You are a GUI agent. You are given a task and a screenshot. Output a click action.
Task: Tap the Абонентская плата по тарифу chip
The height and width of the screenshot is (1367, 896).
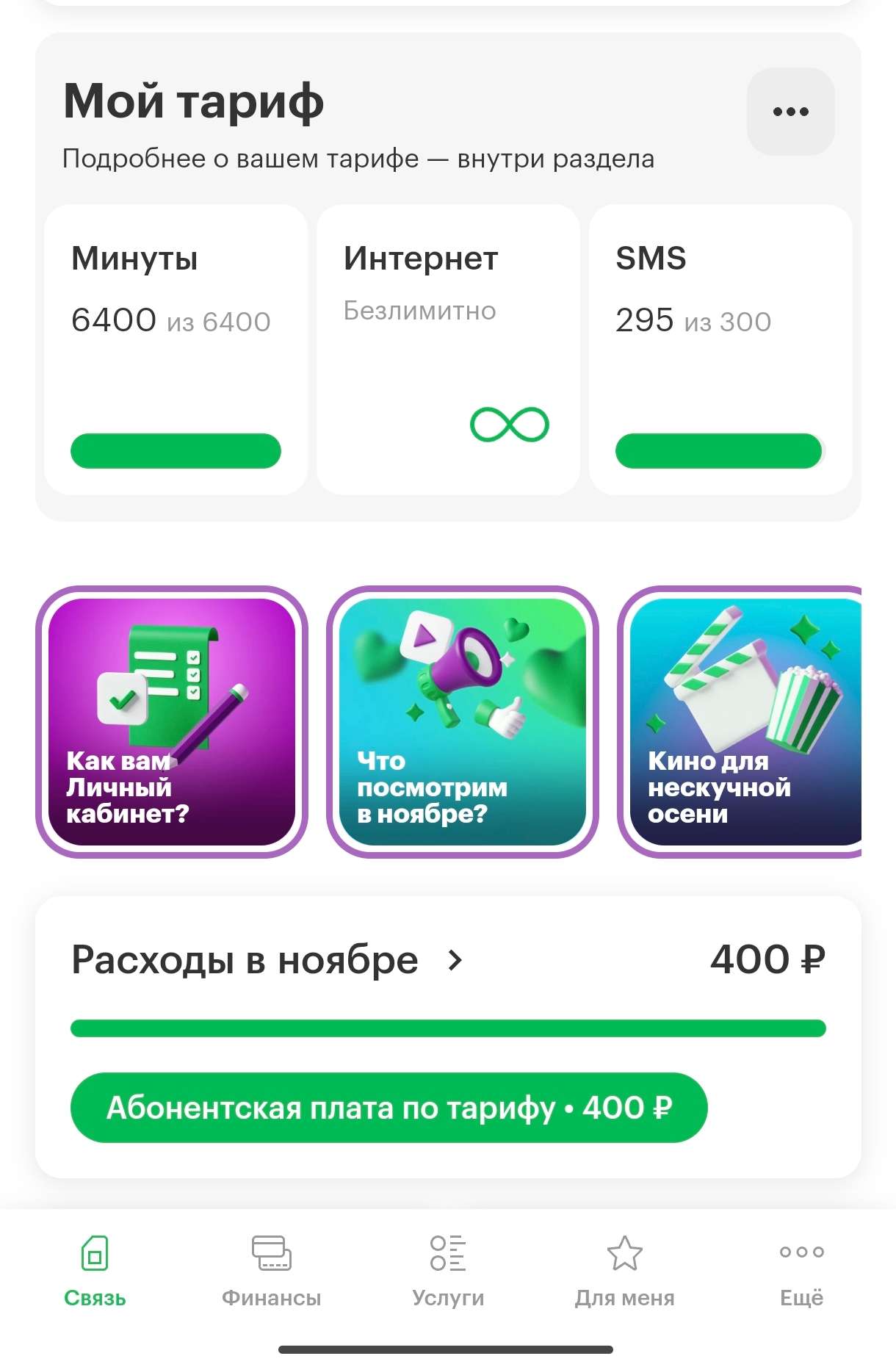[389, 1108]
